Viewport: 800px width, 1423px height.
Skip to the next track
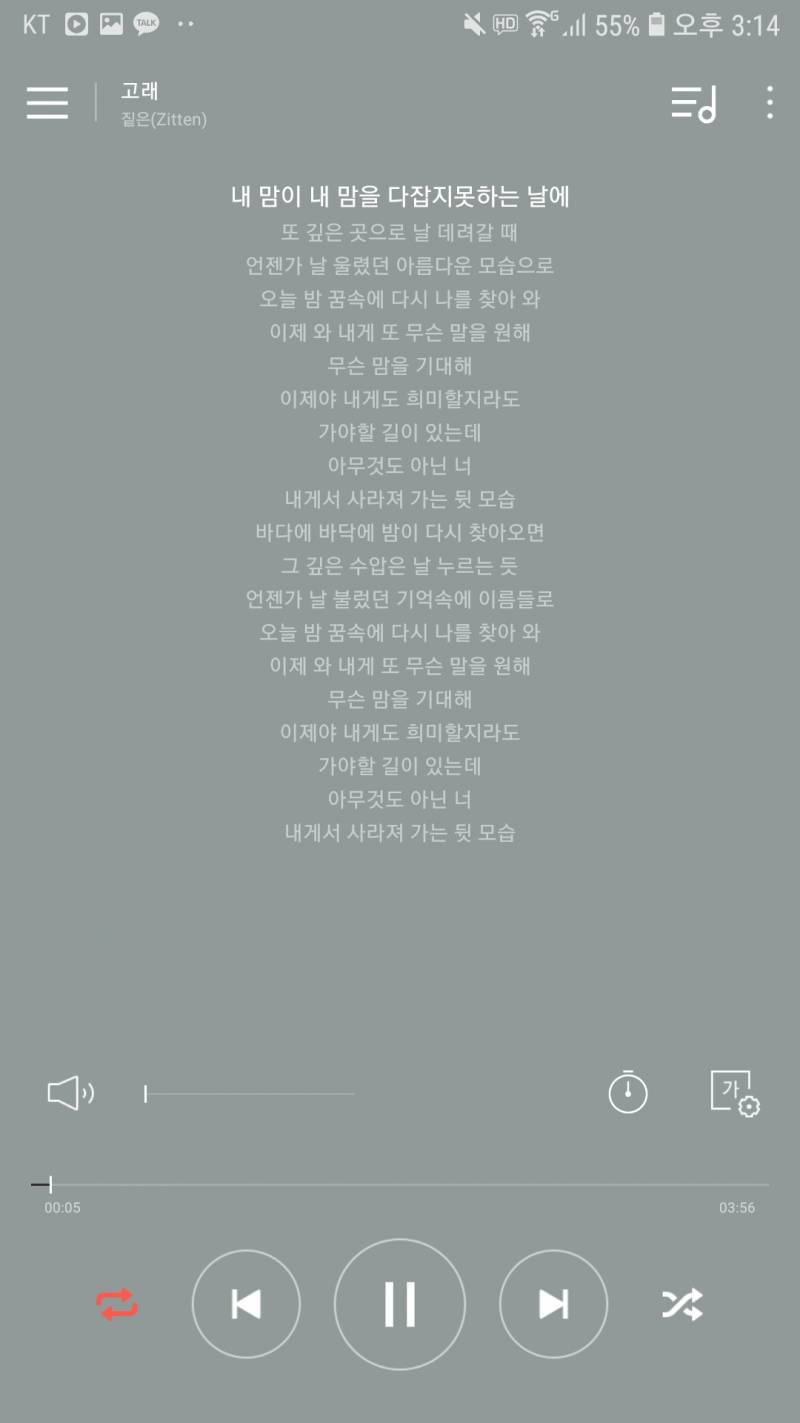(553, 1305)
